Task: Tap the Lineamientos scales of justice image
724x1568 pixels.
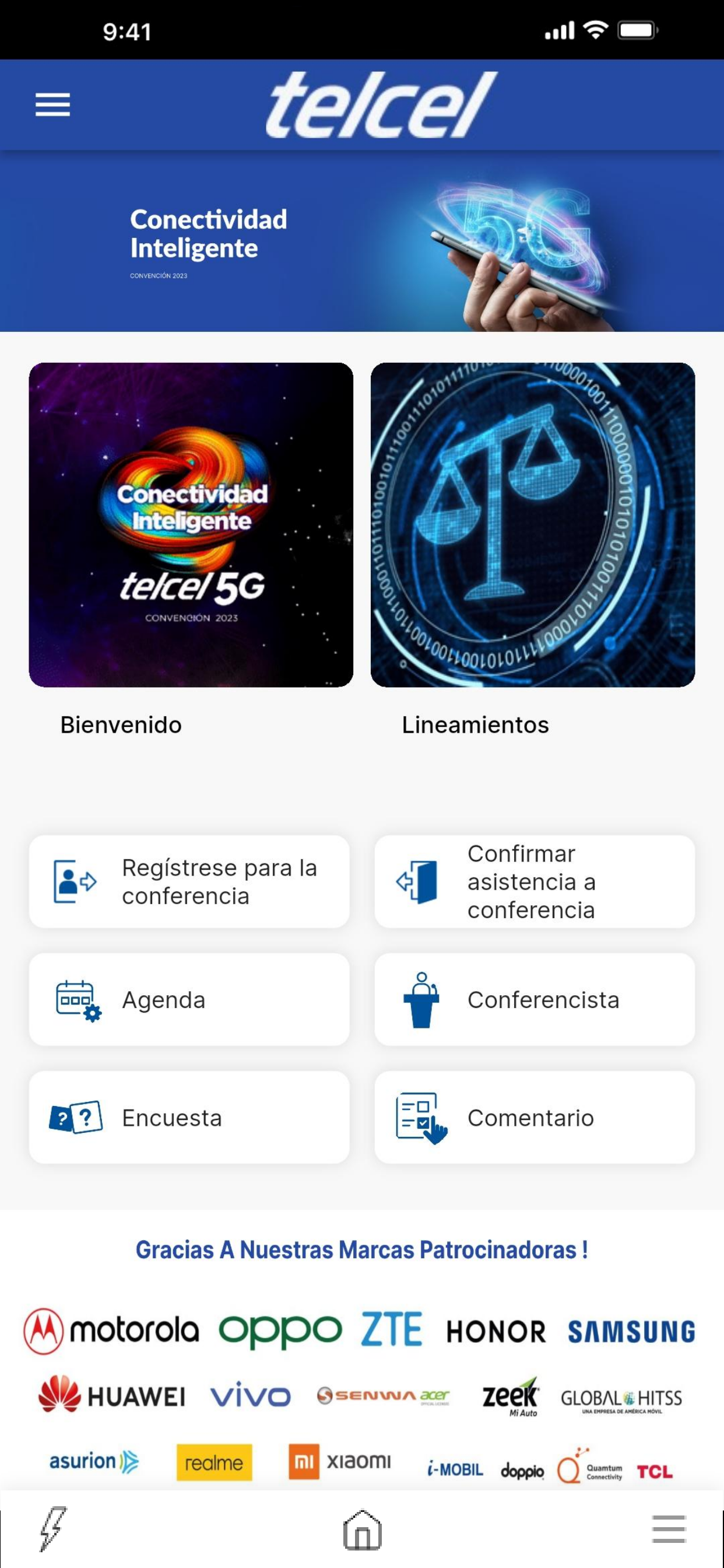Action: pyautogui.click(x=532, y=524)
